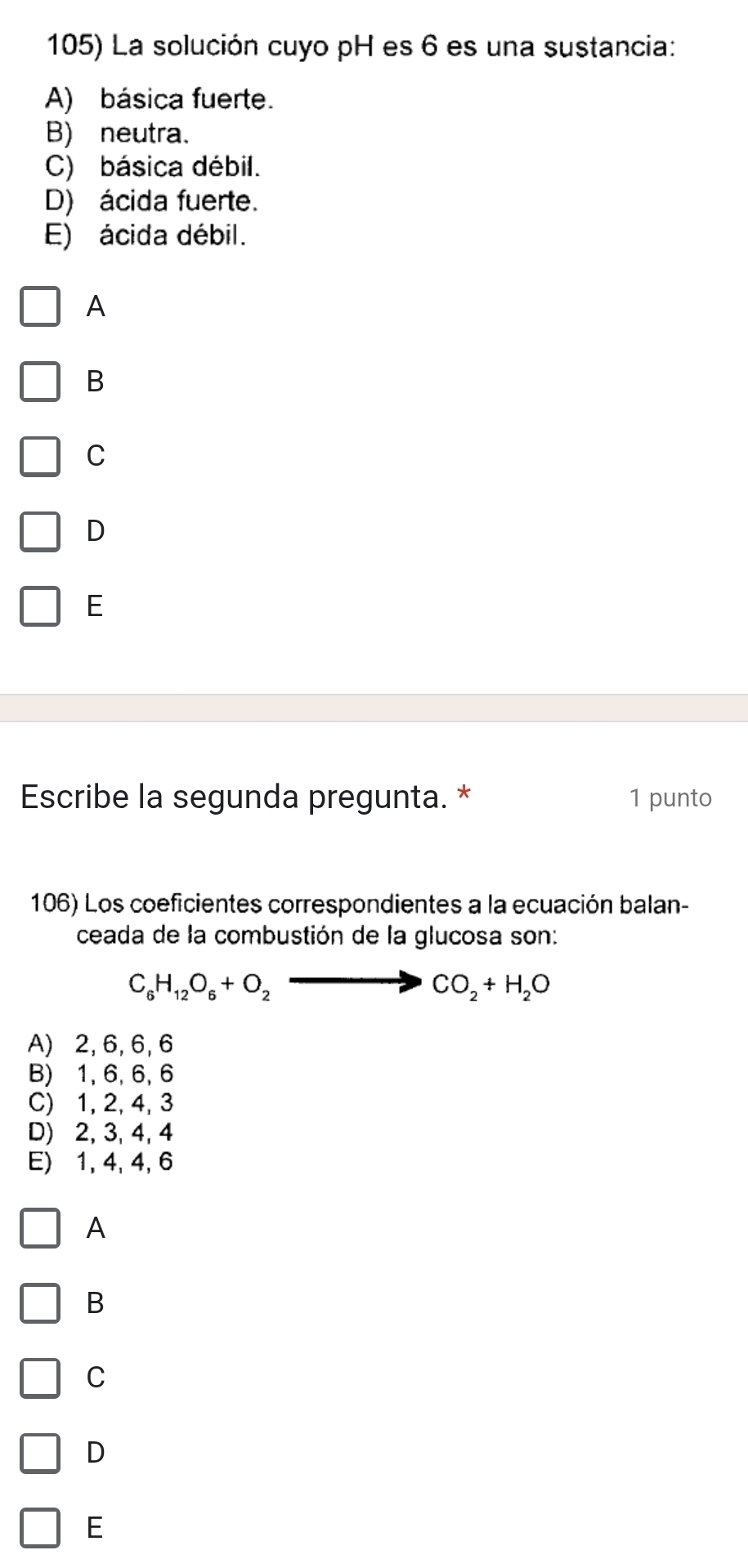The width and height of the screenshot is (748, 1568).
Task: Tick option C under question 105
Action: (x=40, y=456)
